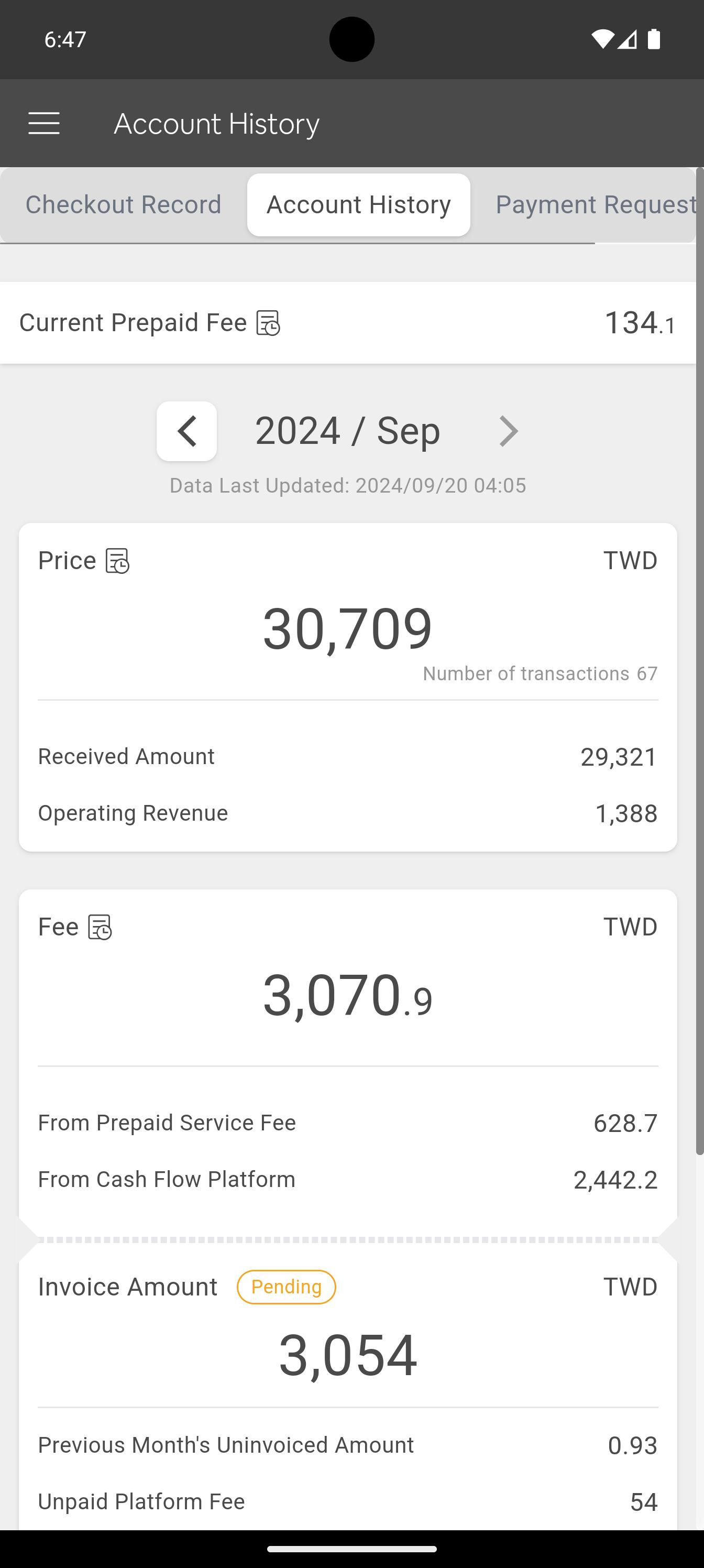This screenshot has width=704, height=1568.
Task: Open the Current Prepaid Fee history icon
Action: click(x=268, y=323)
